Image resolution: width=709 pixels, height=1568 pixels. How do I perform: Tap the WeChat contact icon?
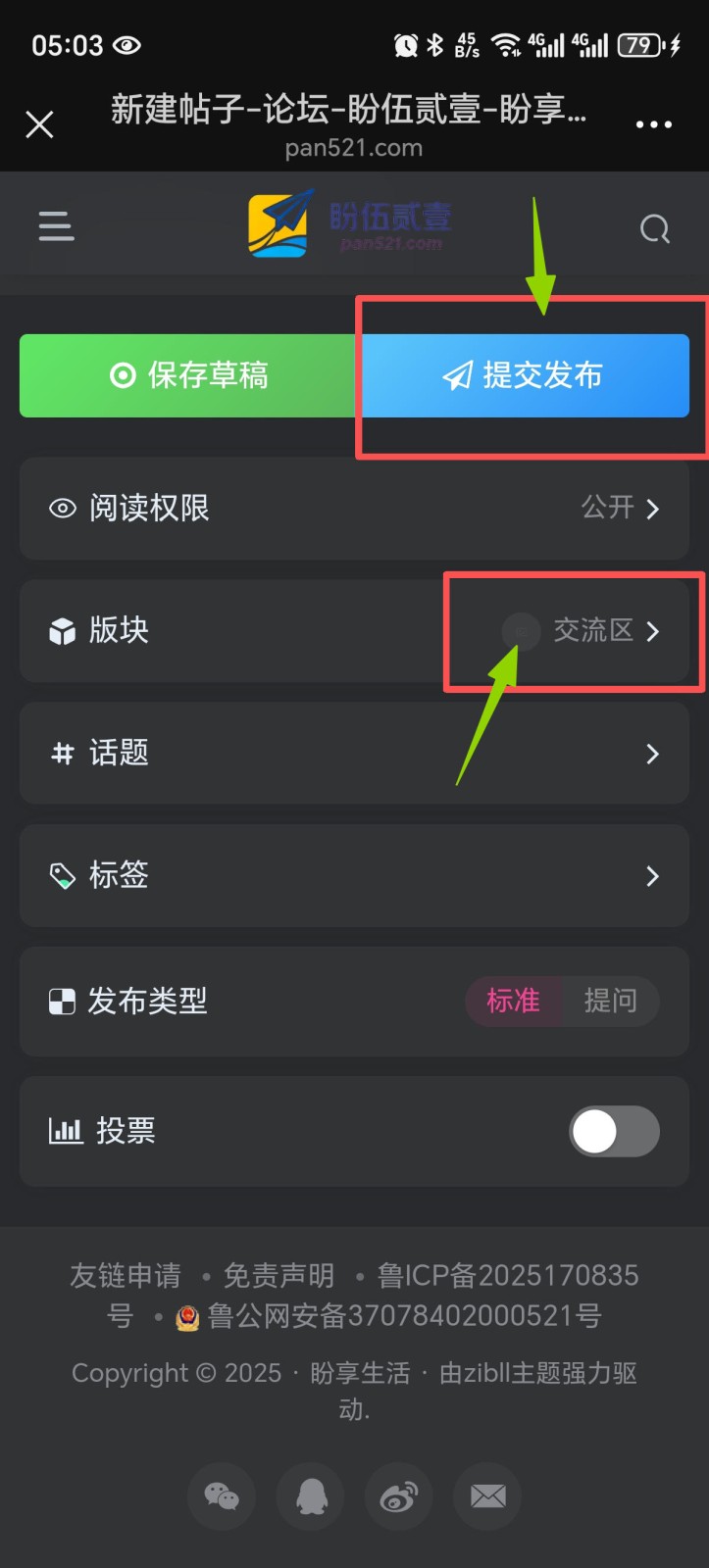pos(222,1496)
